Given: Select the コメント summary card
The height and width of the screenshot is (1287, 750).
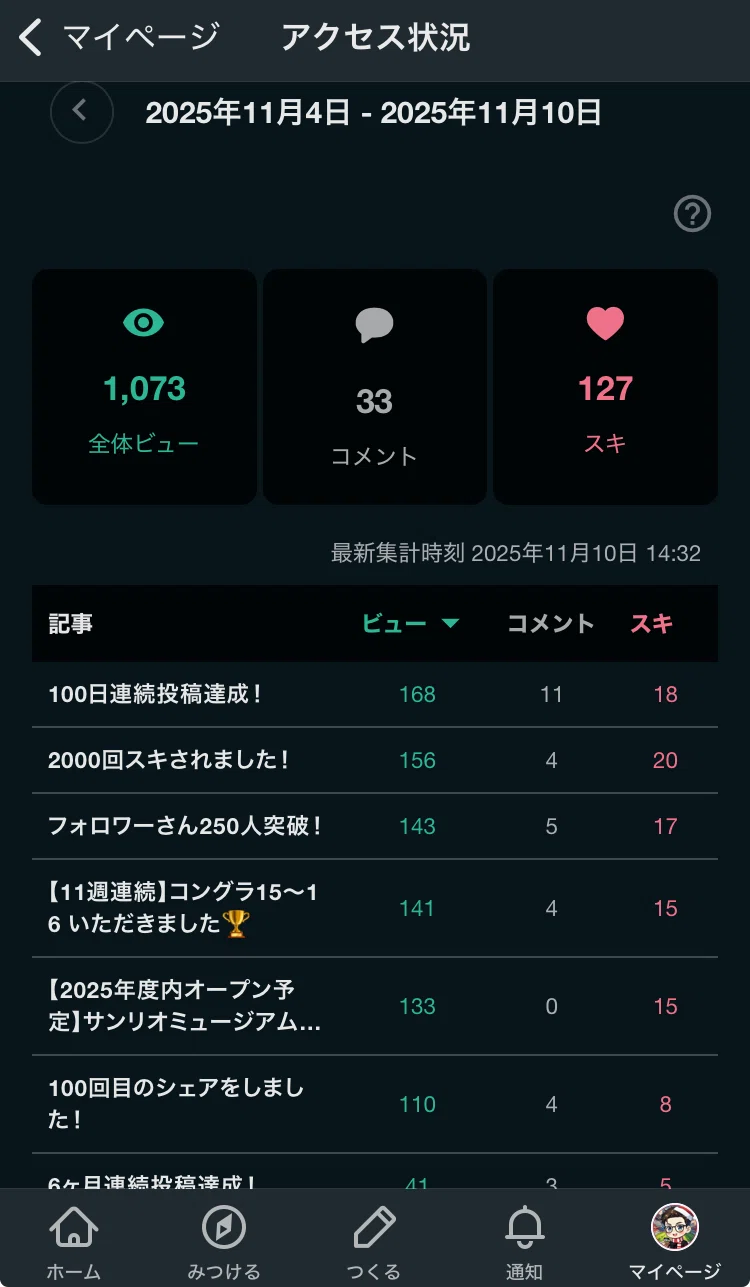Looking at the screenshot, I should click(x=374, y=386).
